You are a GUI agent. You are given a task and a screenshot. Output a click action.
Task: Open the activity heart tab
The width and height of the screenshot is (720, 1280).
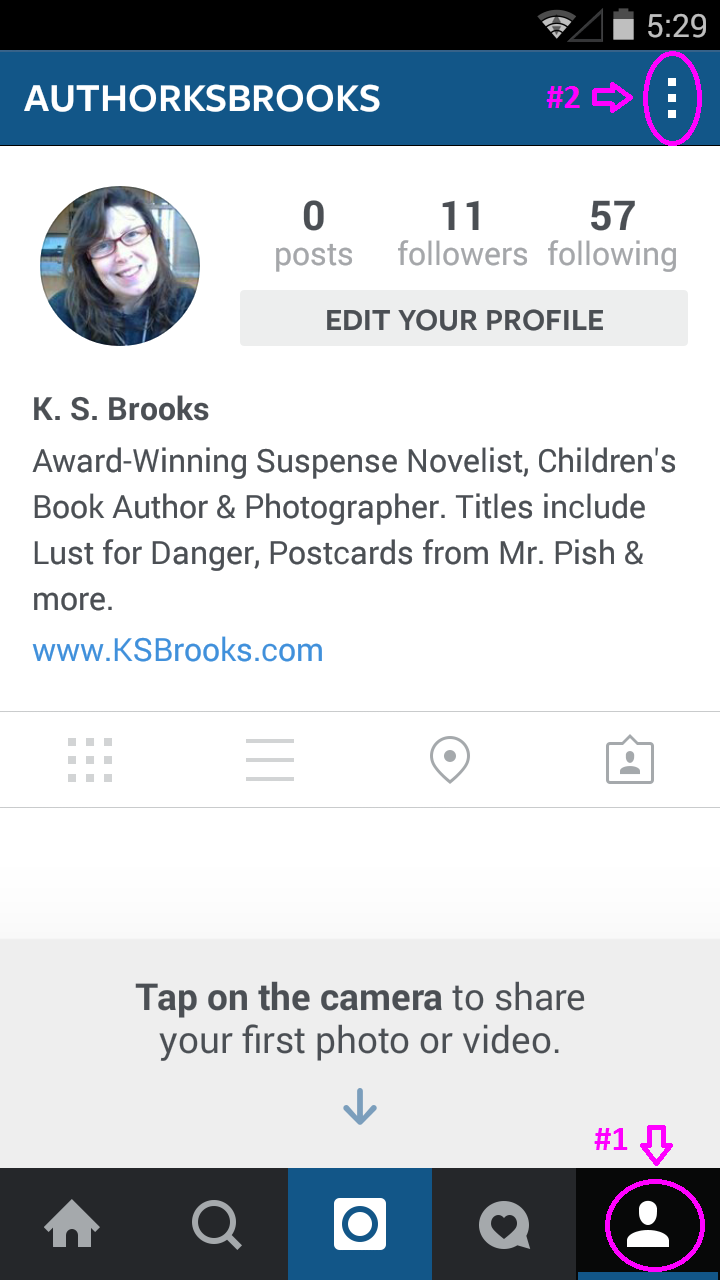tap(504, 1224)
